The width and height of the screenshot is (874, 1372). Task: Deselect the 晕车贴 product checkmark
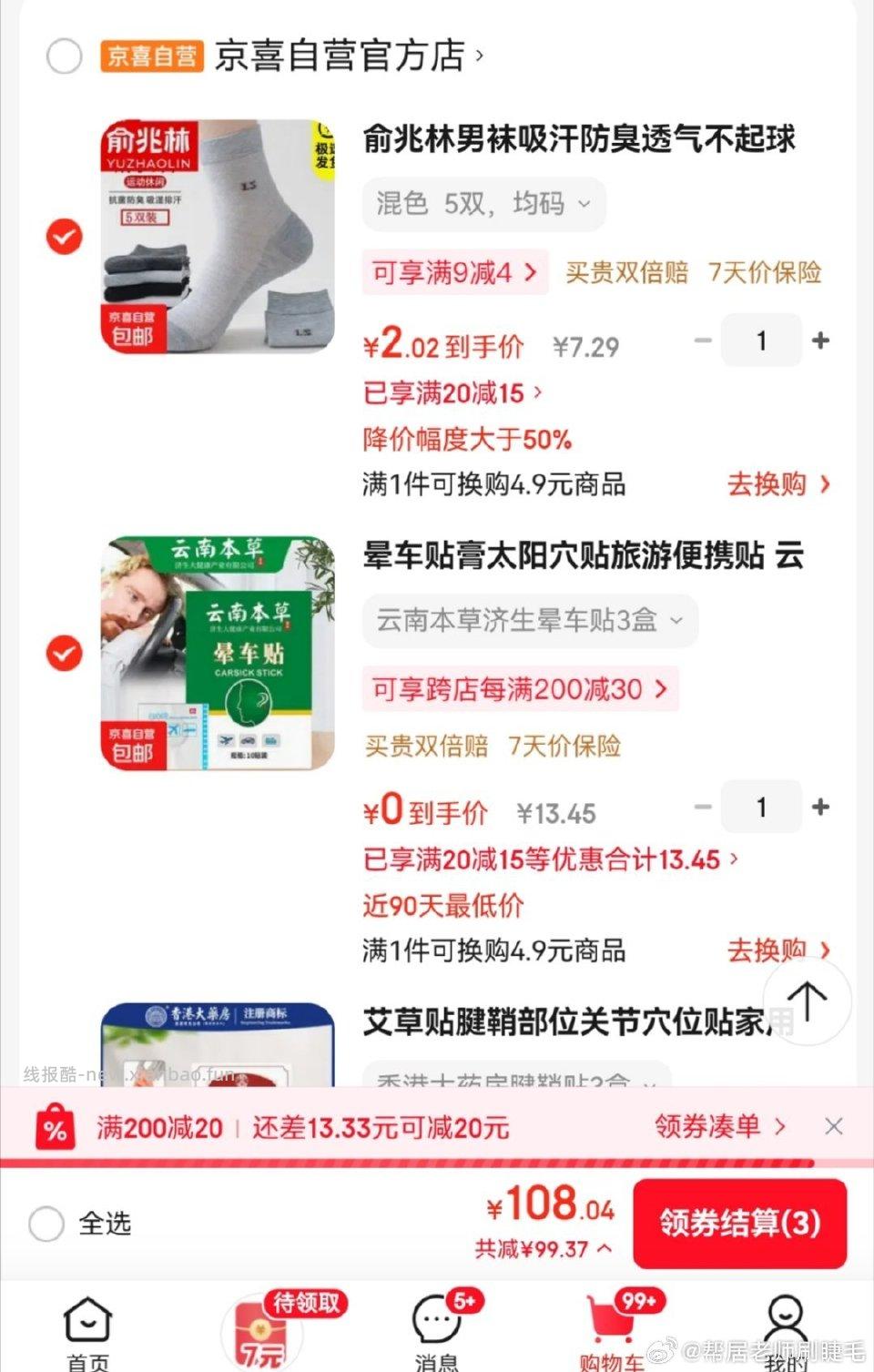click(x=64, y=653)
